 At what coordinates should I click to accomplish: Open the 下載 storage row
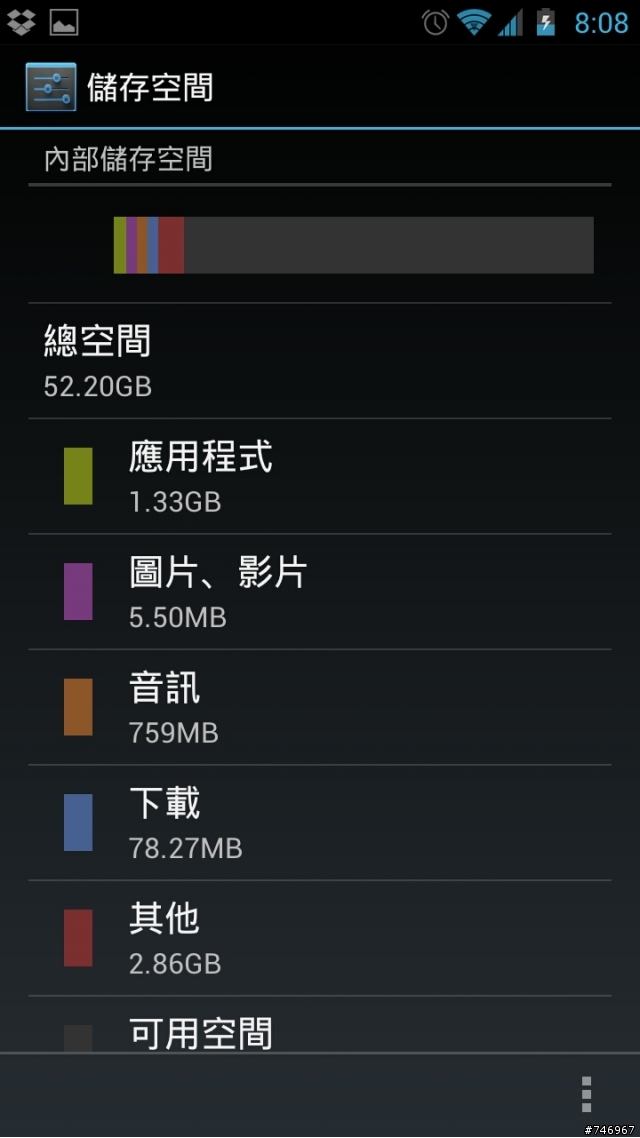[x=320, y=823]
